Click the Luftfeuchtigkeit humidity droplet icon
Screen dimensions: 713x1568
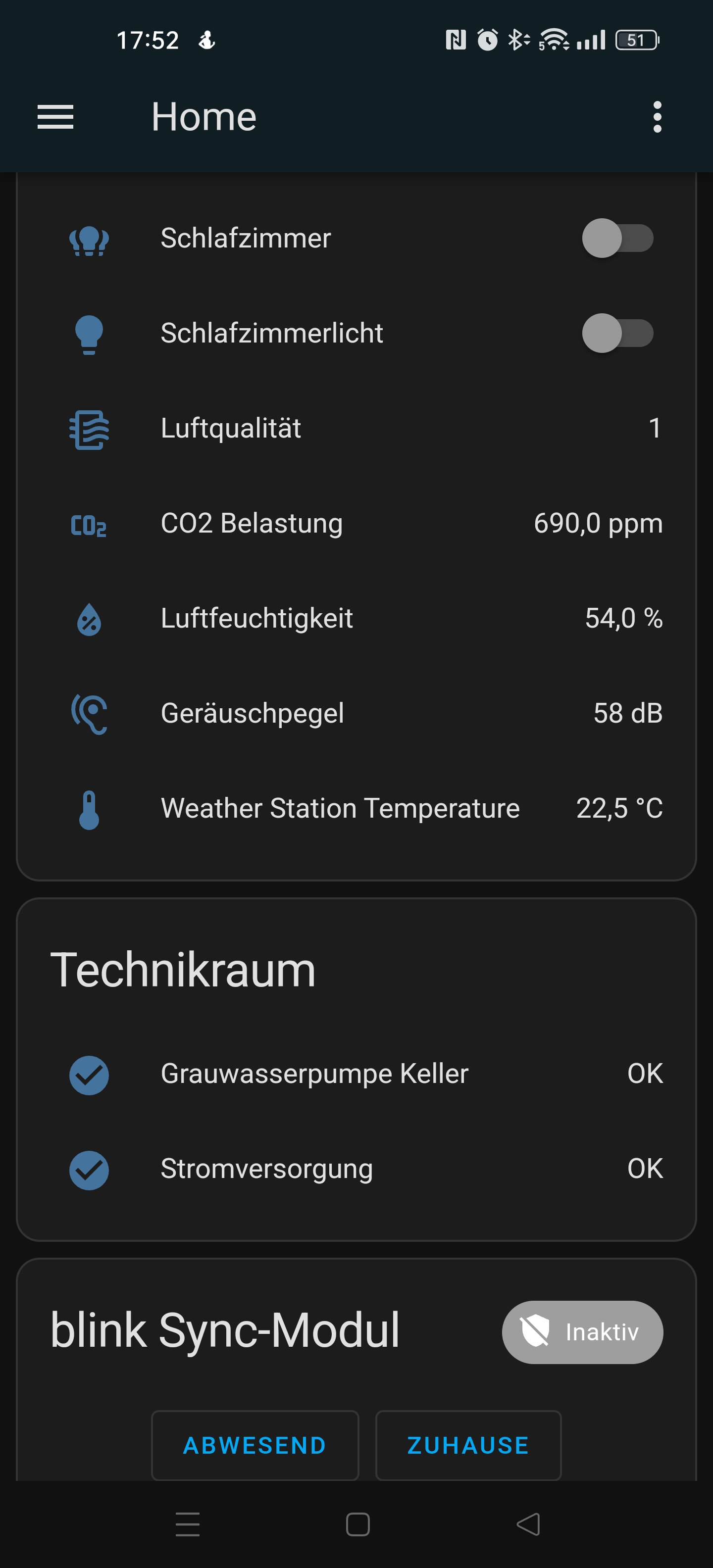tap(89, 618)
